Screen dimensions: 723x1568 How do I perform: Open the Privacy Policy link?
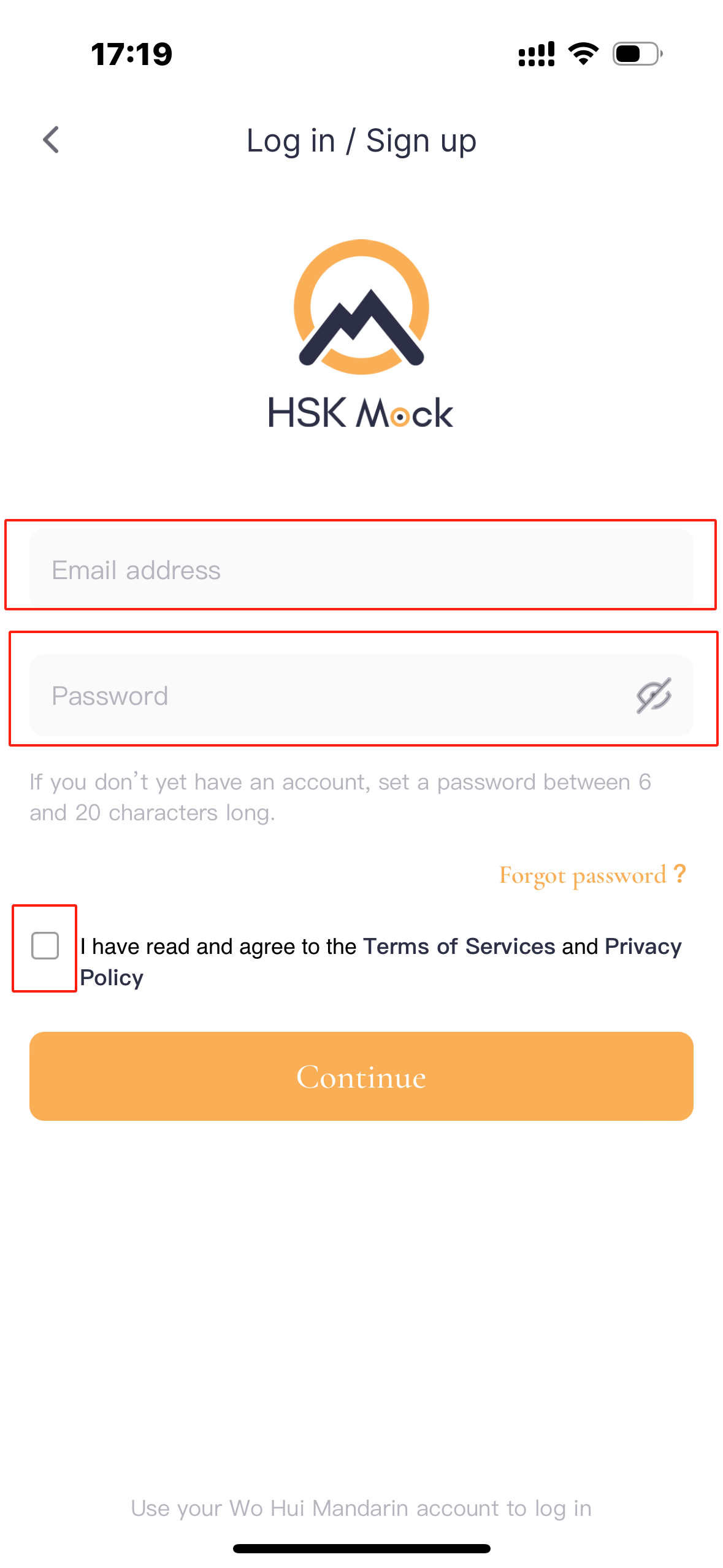tap(642, 947)
